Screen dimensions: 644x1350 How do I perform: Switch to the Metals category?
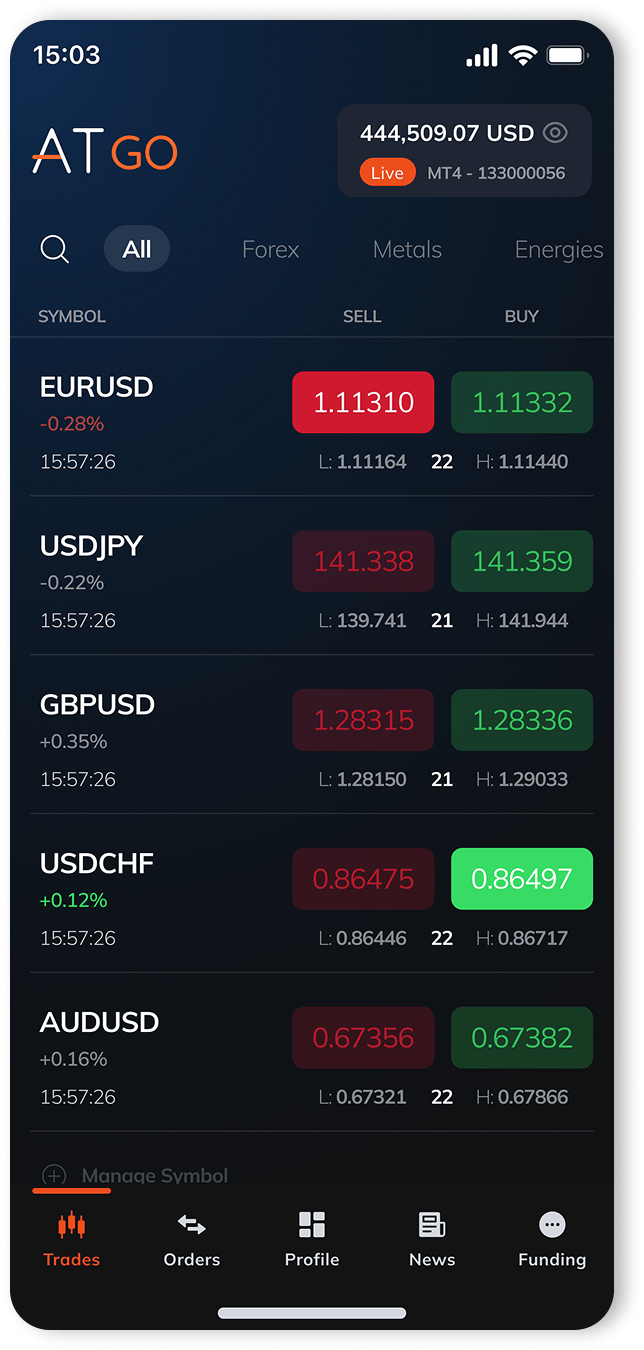pyautogui.click(x=407, y=250)
